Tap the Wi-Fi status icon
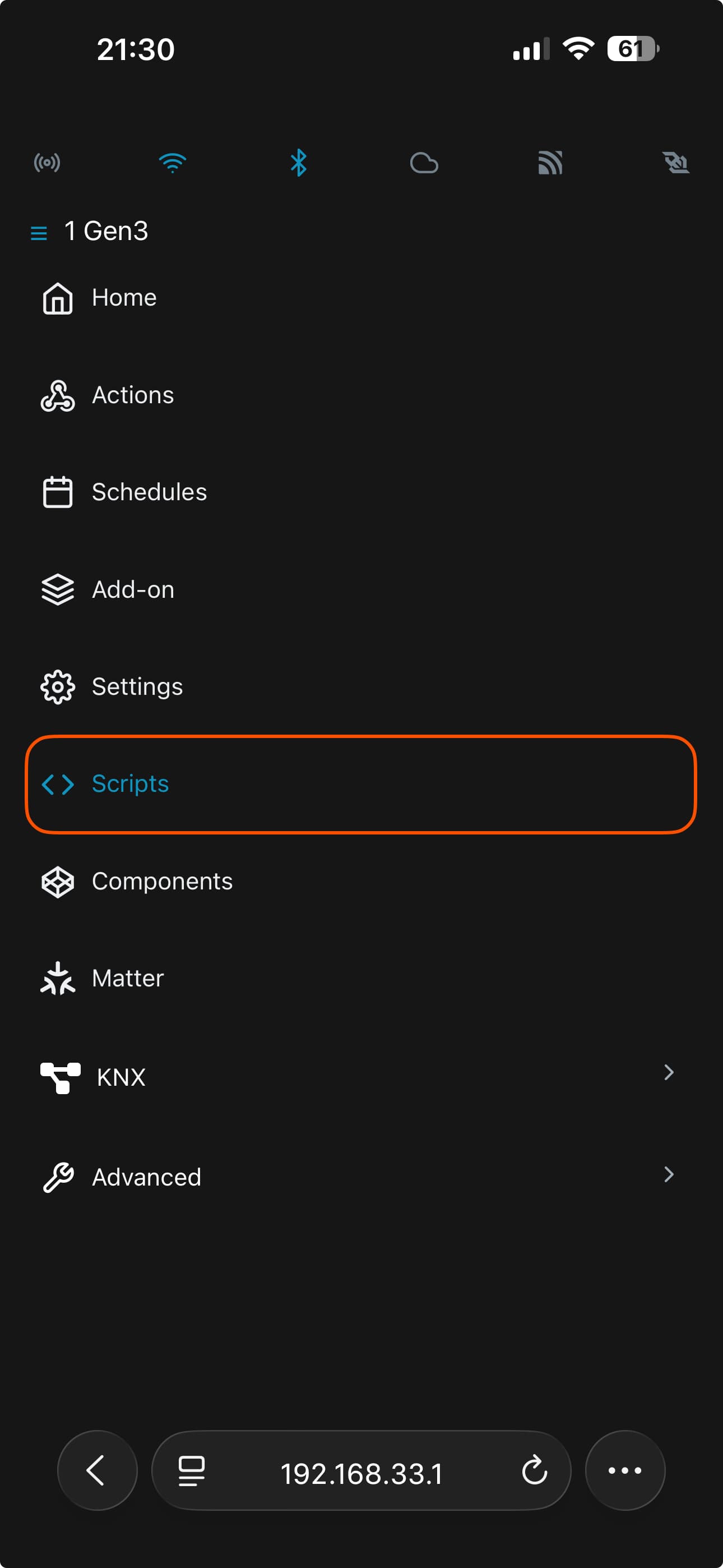The height and width of the screenshot is (1568, 723). click(x=172, y=163)
